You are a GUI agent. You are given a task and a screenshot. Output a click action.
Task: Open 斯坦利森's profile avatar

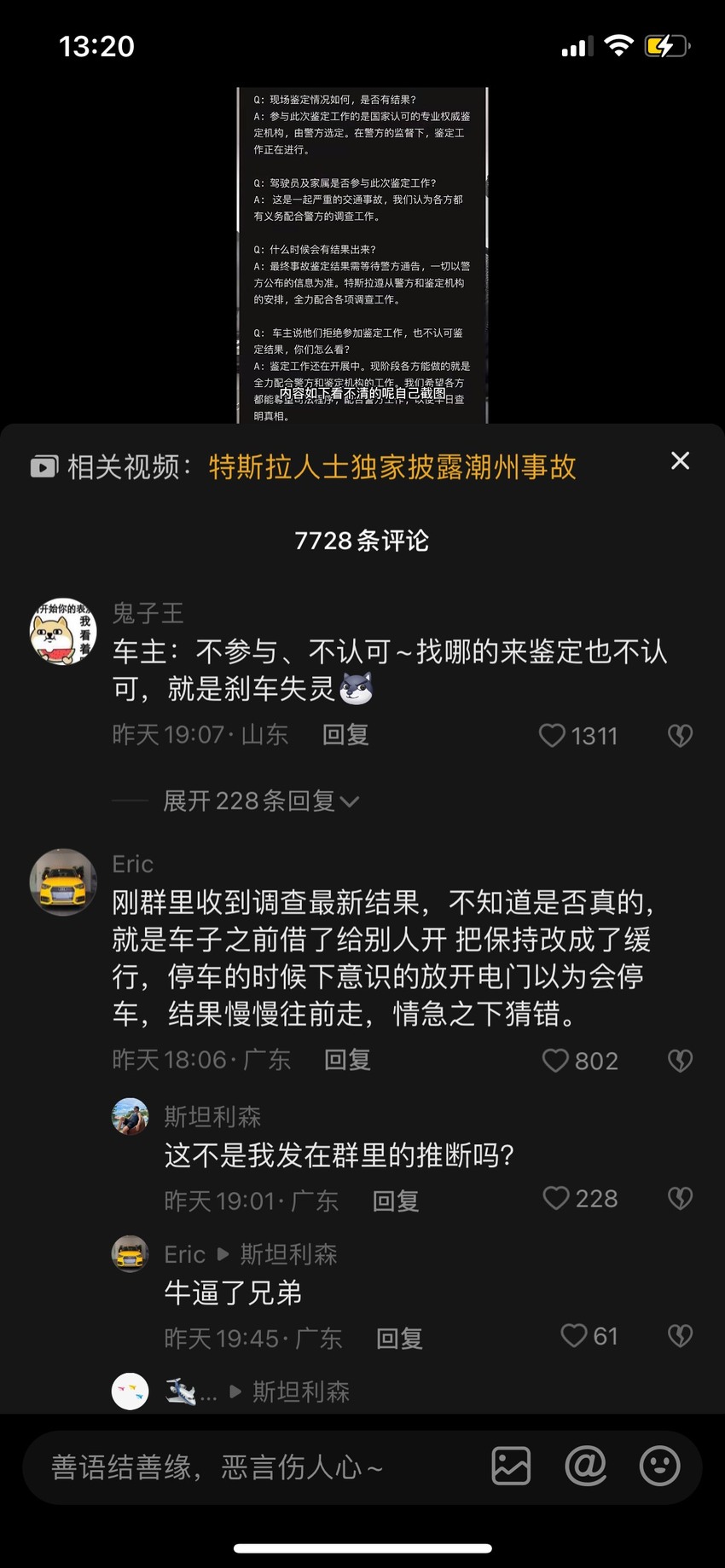[x=130, y=1116]
